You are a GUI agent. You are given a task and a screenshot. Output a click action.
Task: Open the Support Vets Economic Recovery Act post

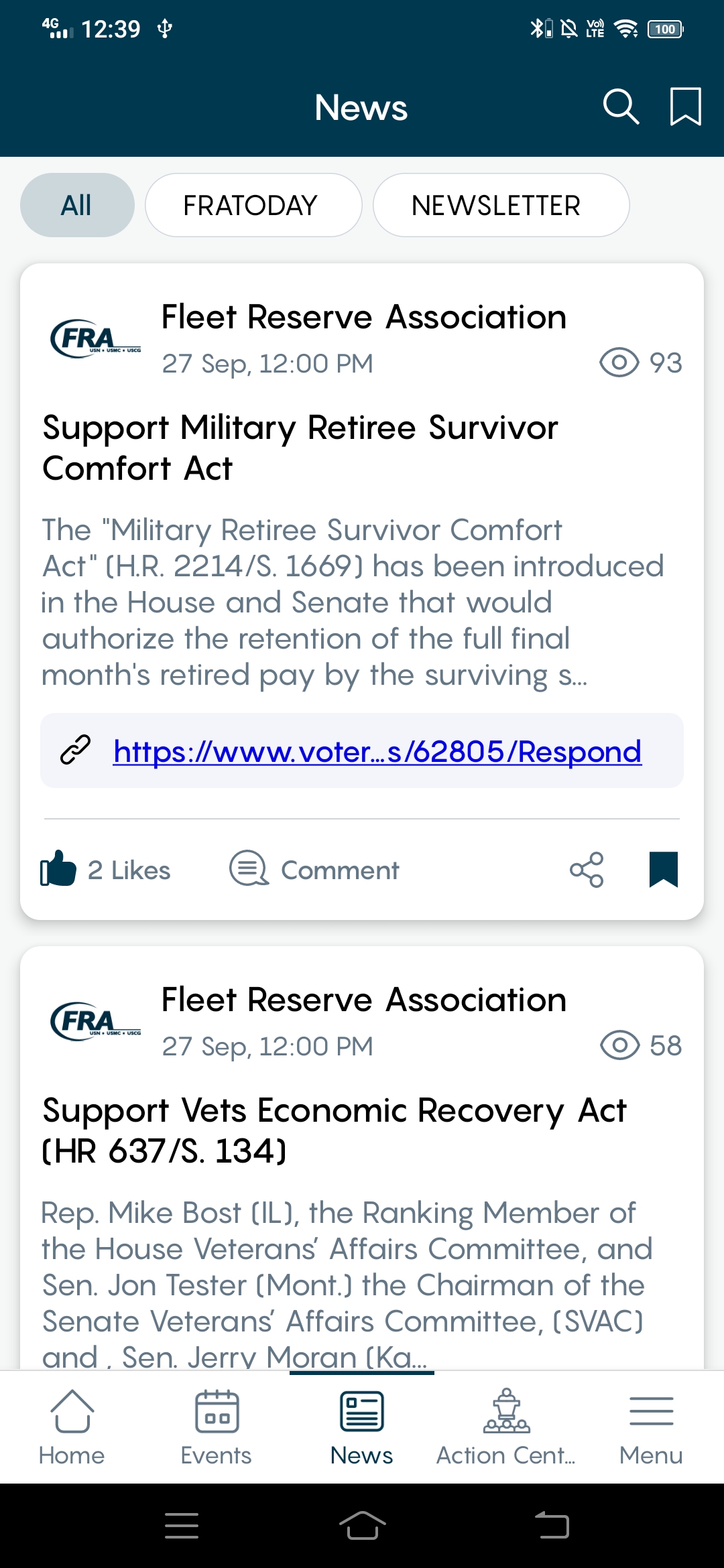(x=334, y=1130)
